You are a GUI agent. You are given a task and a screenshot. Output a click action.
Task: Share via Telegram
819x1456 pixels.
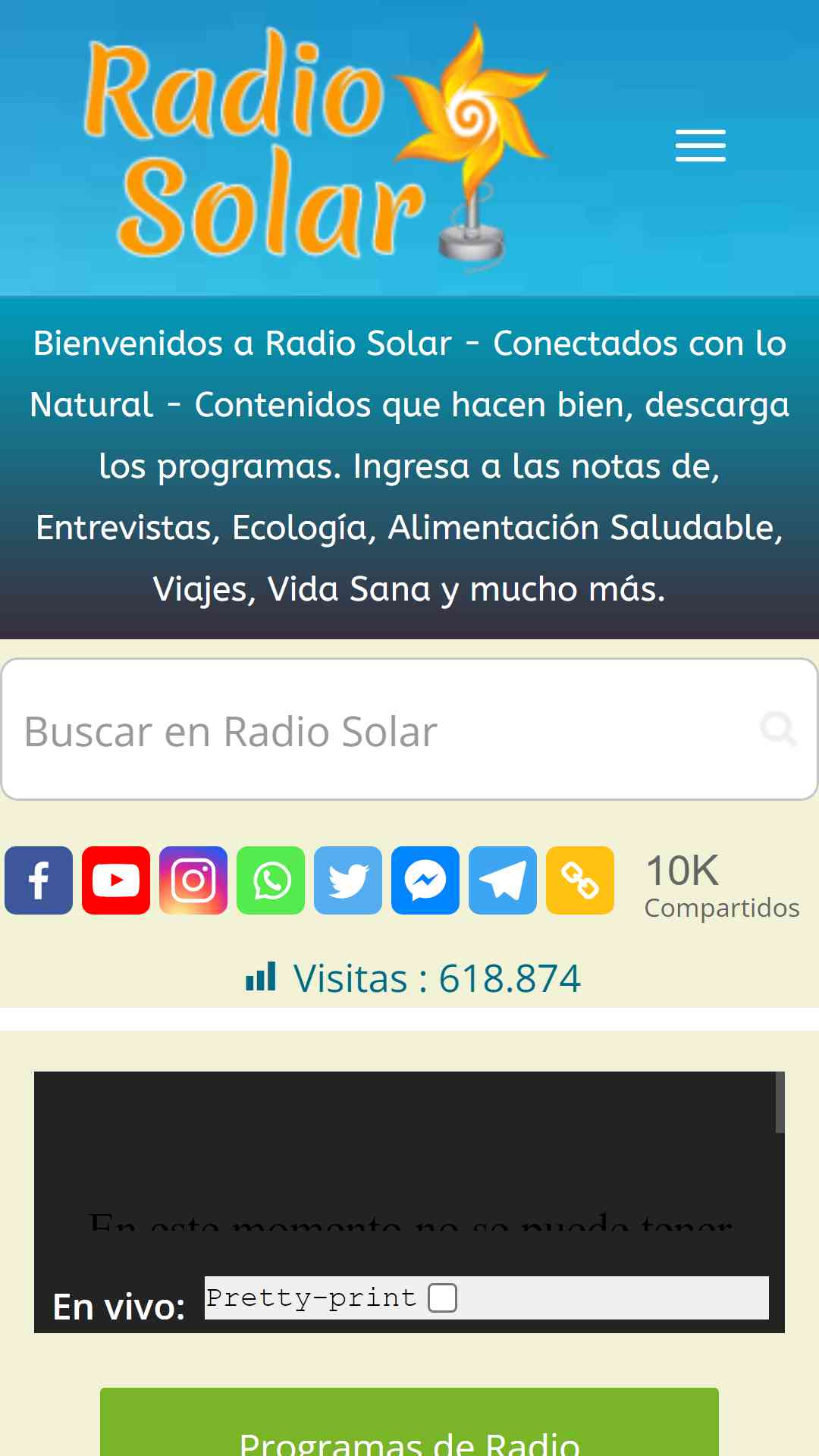click(503, 880)
